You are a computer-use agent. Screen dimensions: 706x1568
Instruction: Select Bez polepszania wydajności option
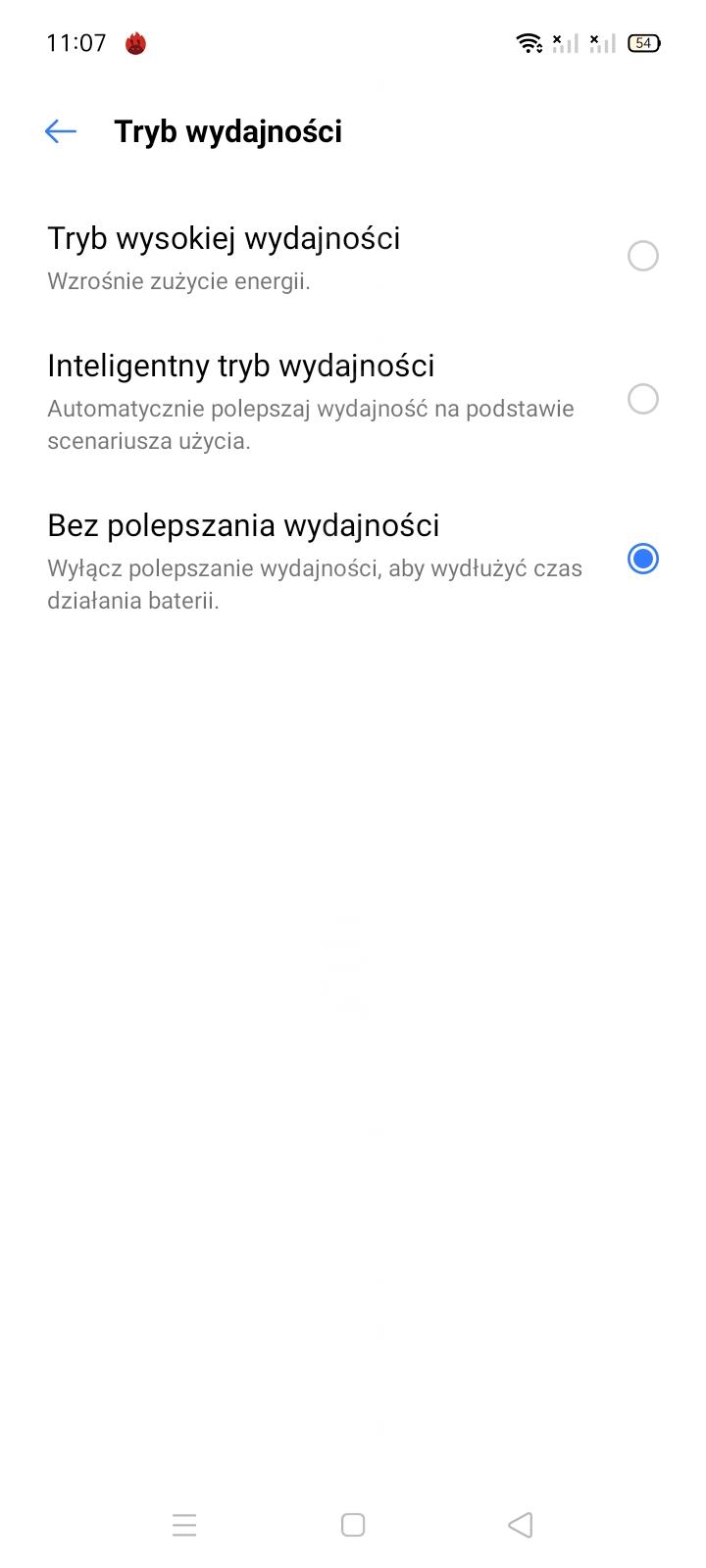642,559
